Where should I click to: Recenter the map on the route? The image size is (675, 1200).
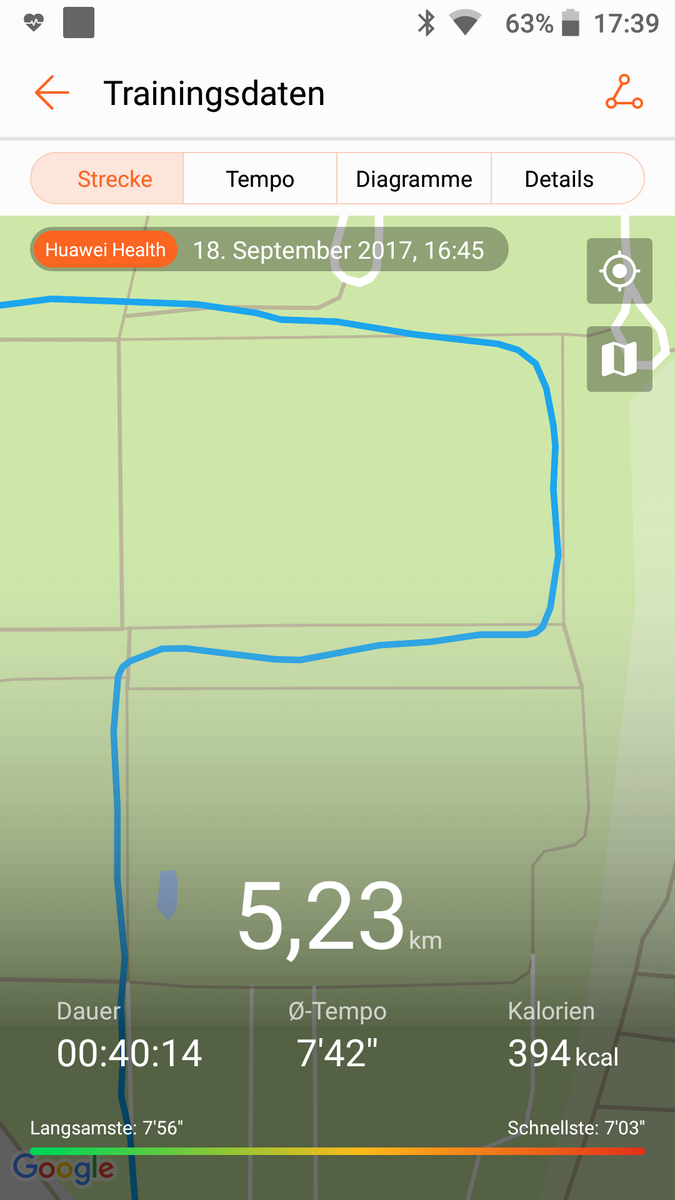(x=619, y=271)
